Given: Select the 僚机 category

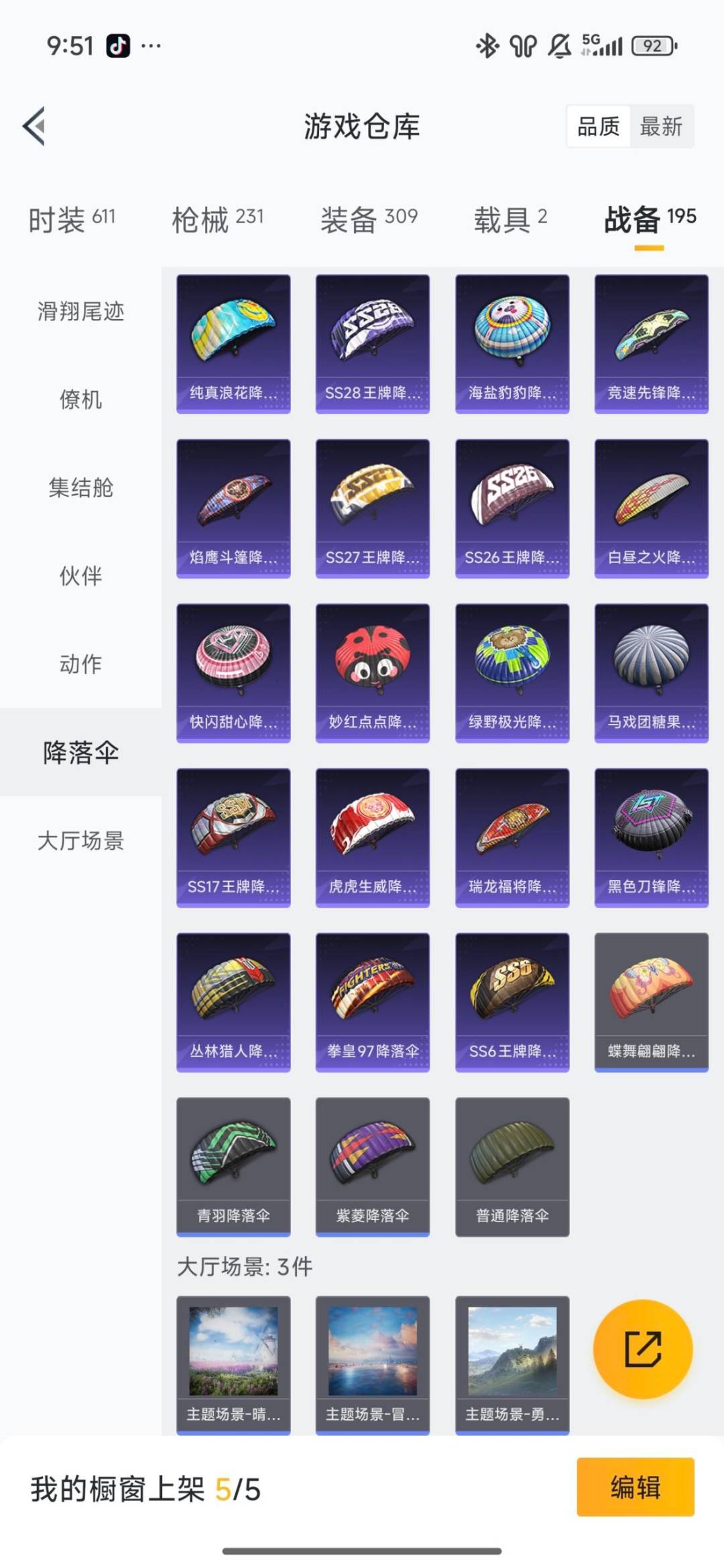Looking at the screenshot, I should (x=80, y=400).
